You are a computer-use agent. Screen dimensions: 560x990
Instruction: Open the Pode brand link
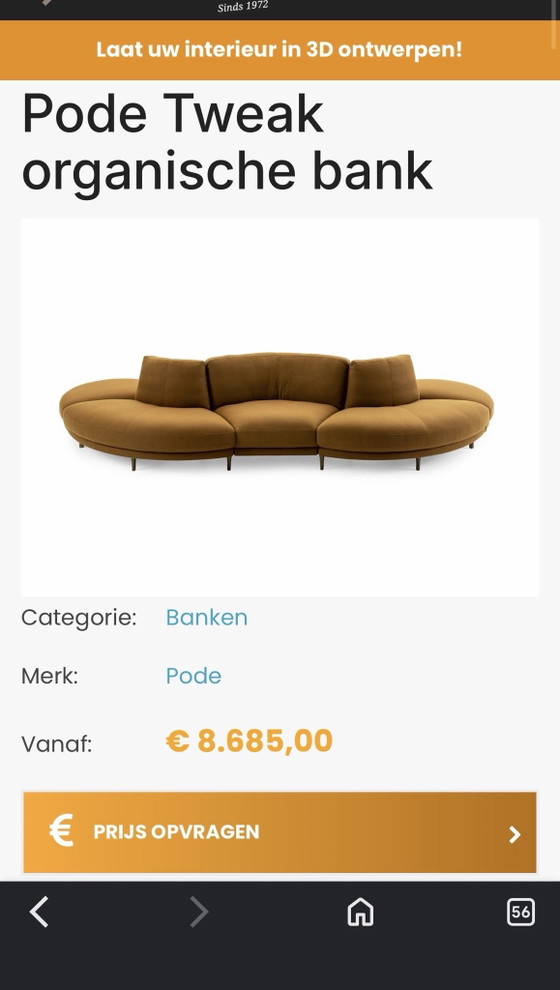[193, 676]
